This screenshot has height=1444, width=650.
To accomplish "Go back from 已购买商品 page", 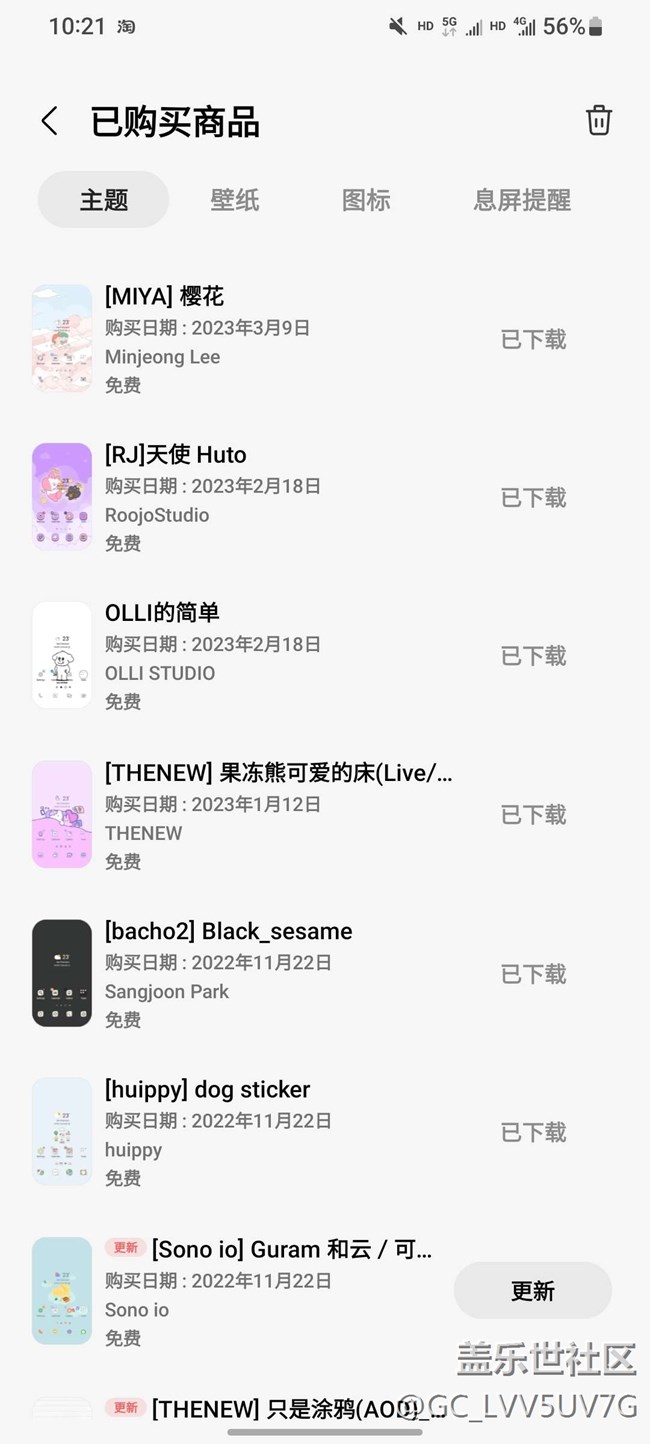I will coord(49,121).
